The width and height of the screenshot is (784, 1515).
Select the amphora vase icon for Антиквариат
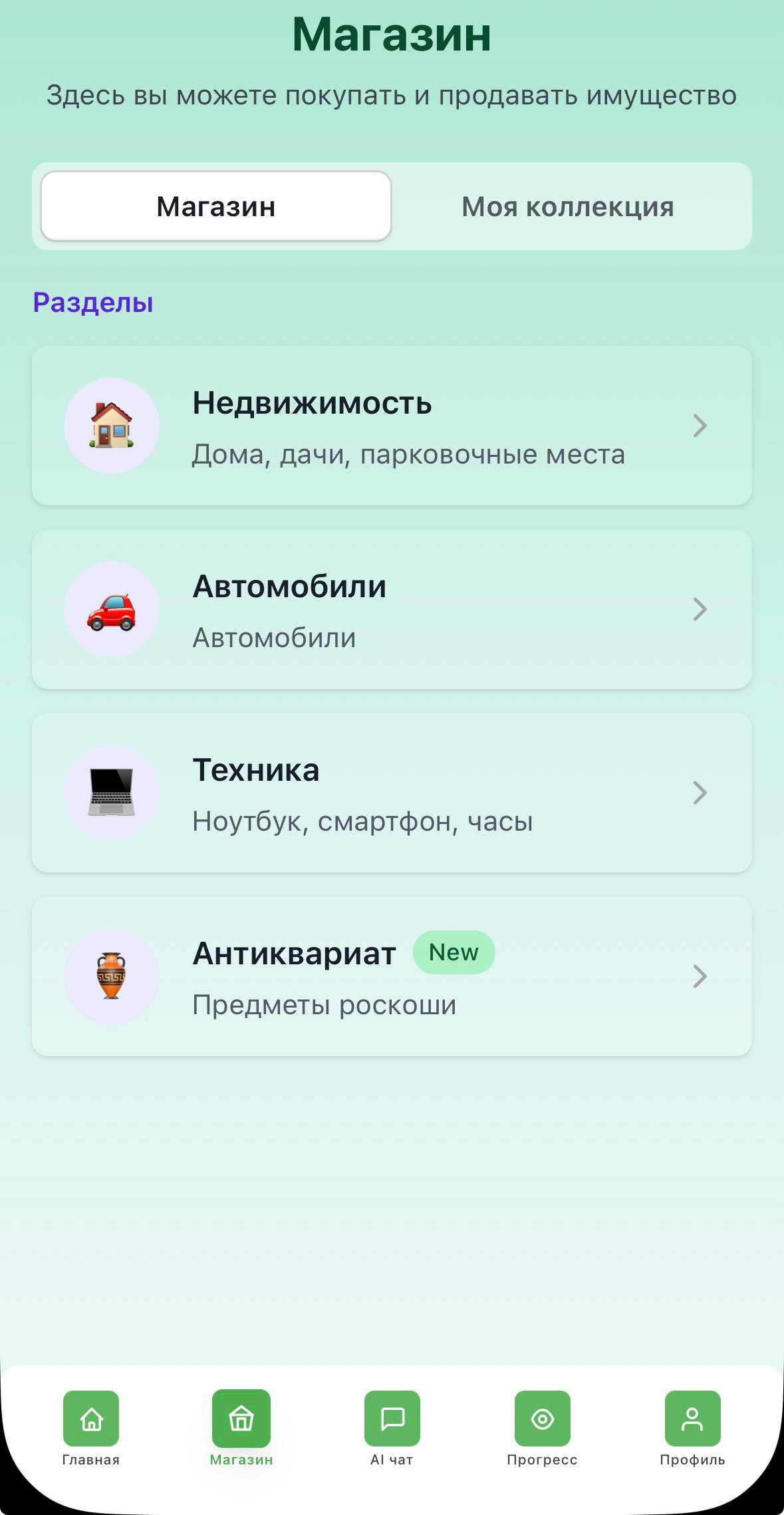pos(111,976)
